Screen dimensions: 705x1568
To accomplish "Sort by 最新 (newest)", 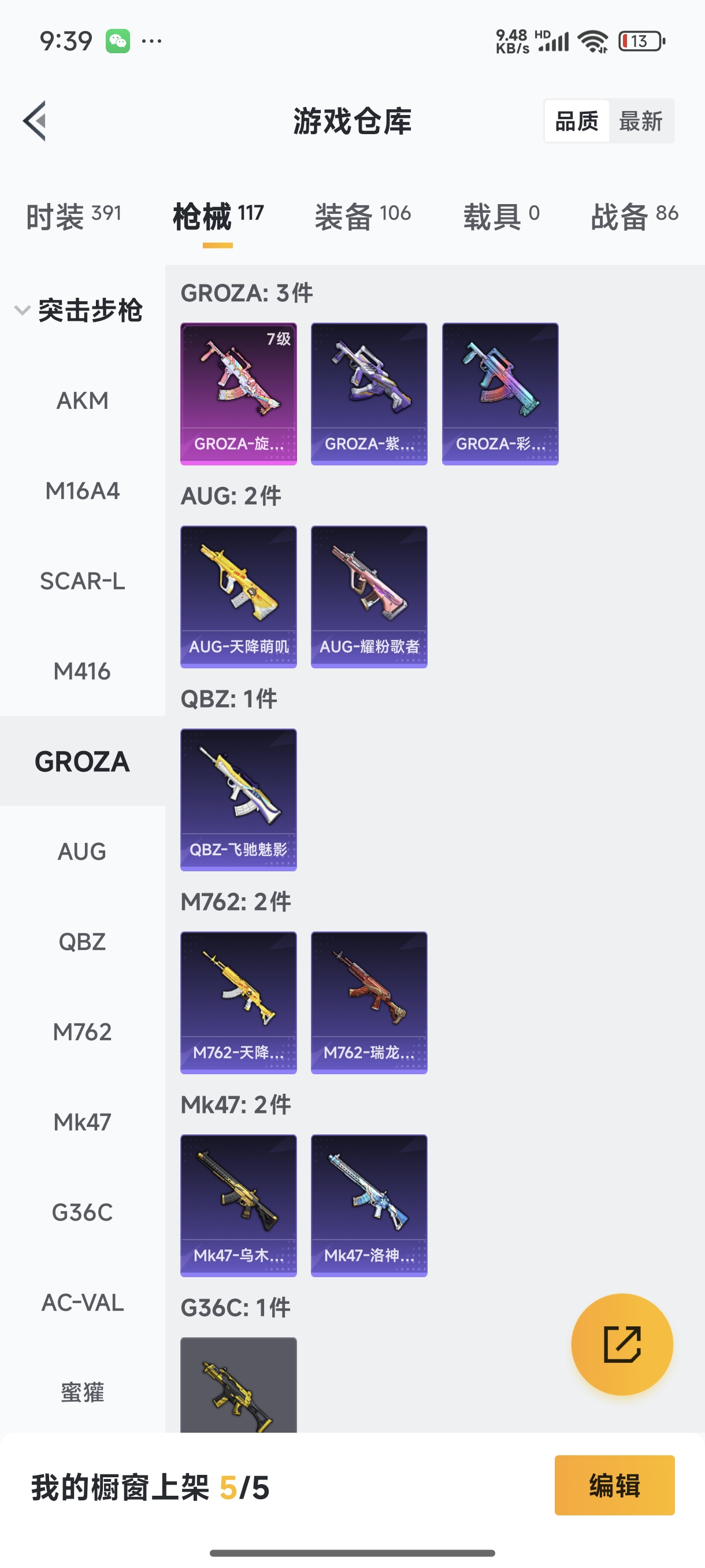I will (x=640, y=121).
